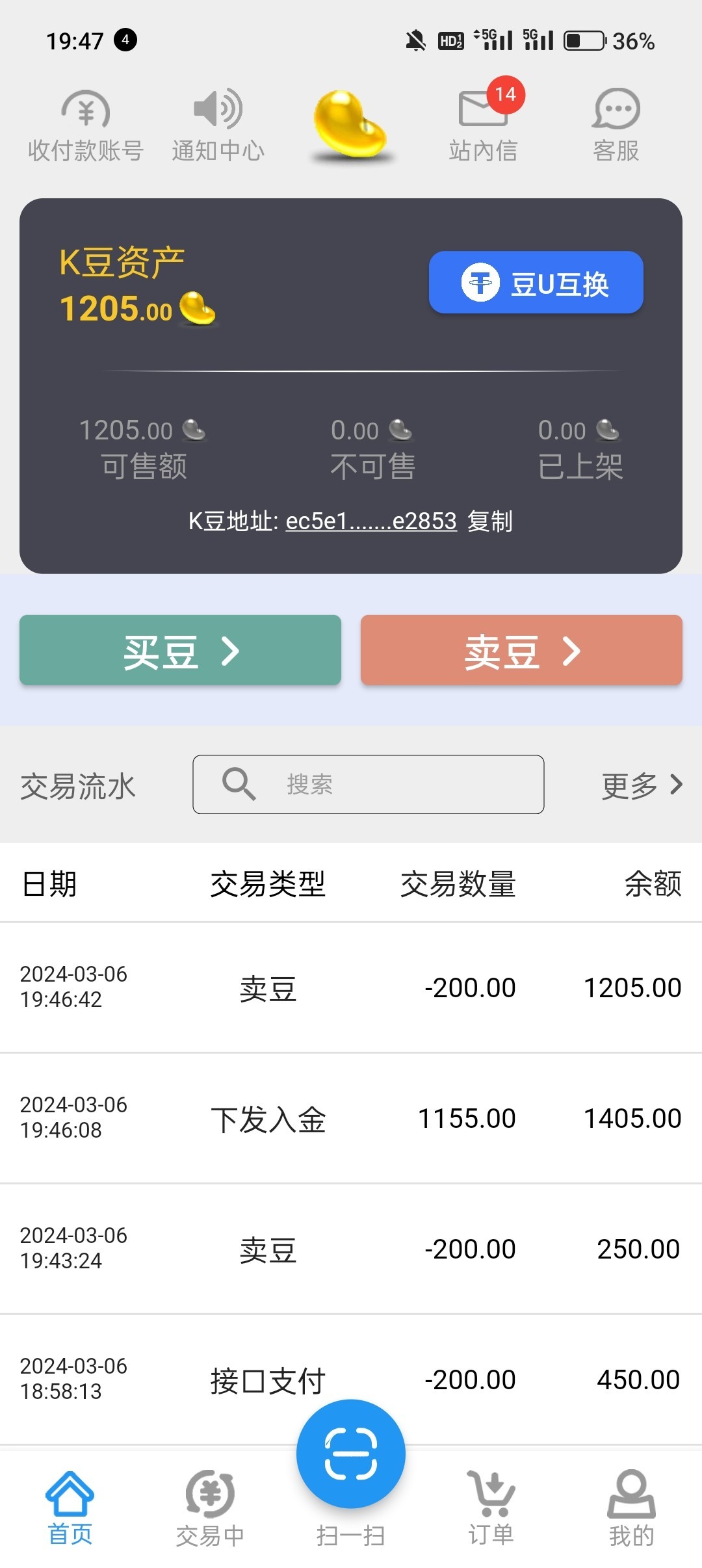This screenshot has width=702, height=1568.
Task: Tap 买豆 to buy beans
Action: click(x=180, y=650)
